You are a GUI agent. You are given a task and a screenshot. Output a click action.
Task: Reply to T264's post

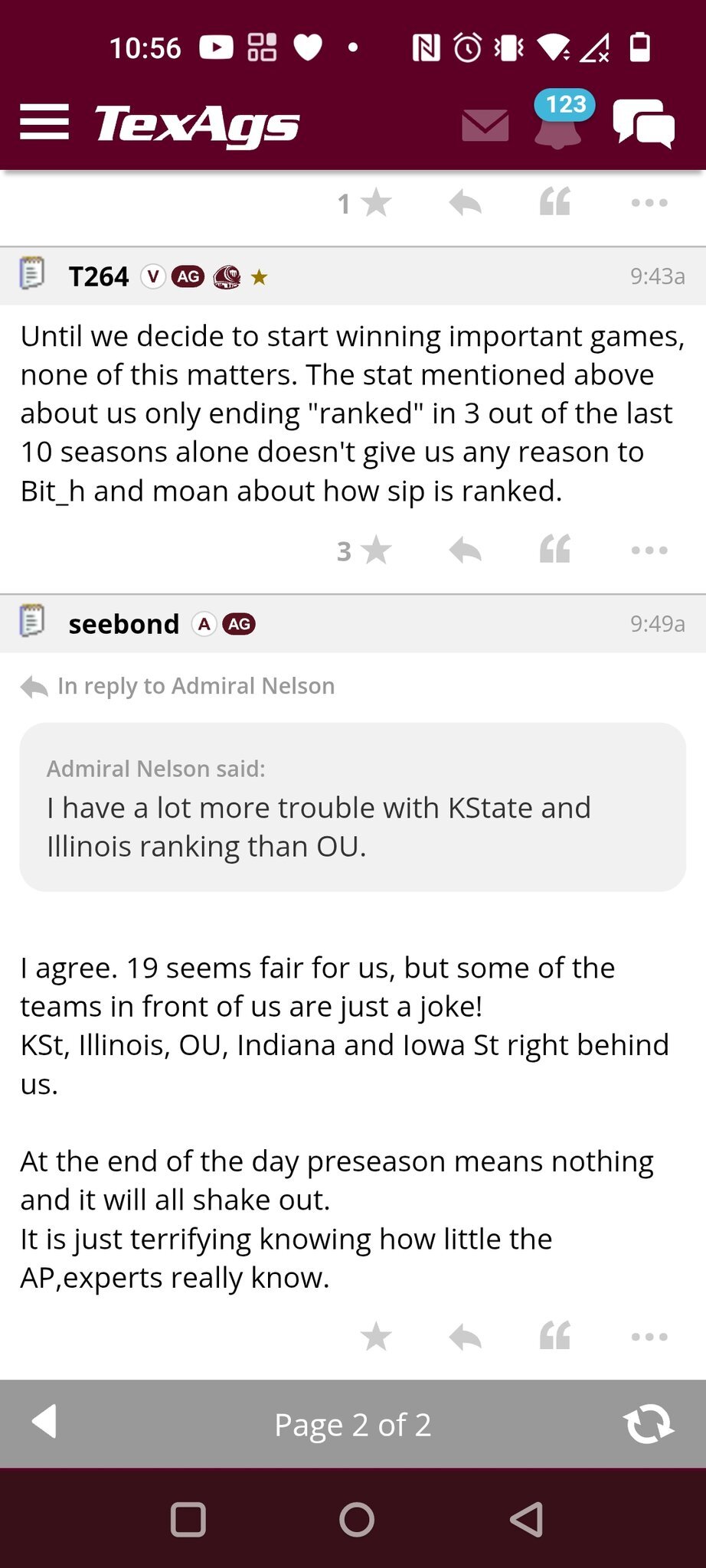click(x=465, y=550)
